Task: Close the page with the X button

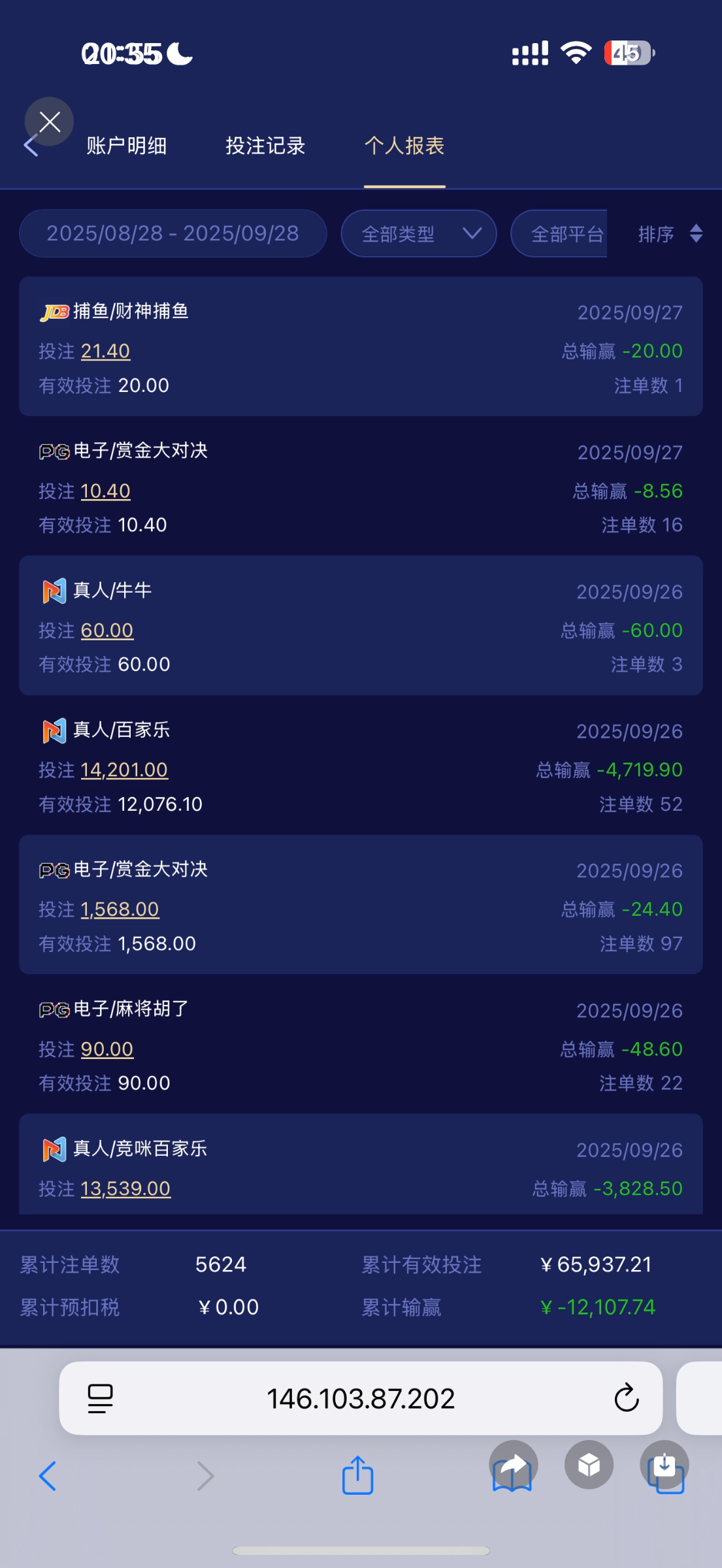Action: [49, 122]
